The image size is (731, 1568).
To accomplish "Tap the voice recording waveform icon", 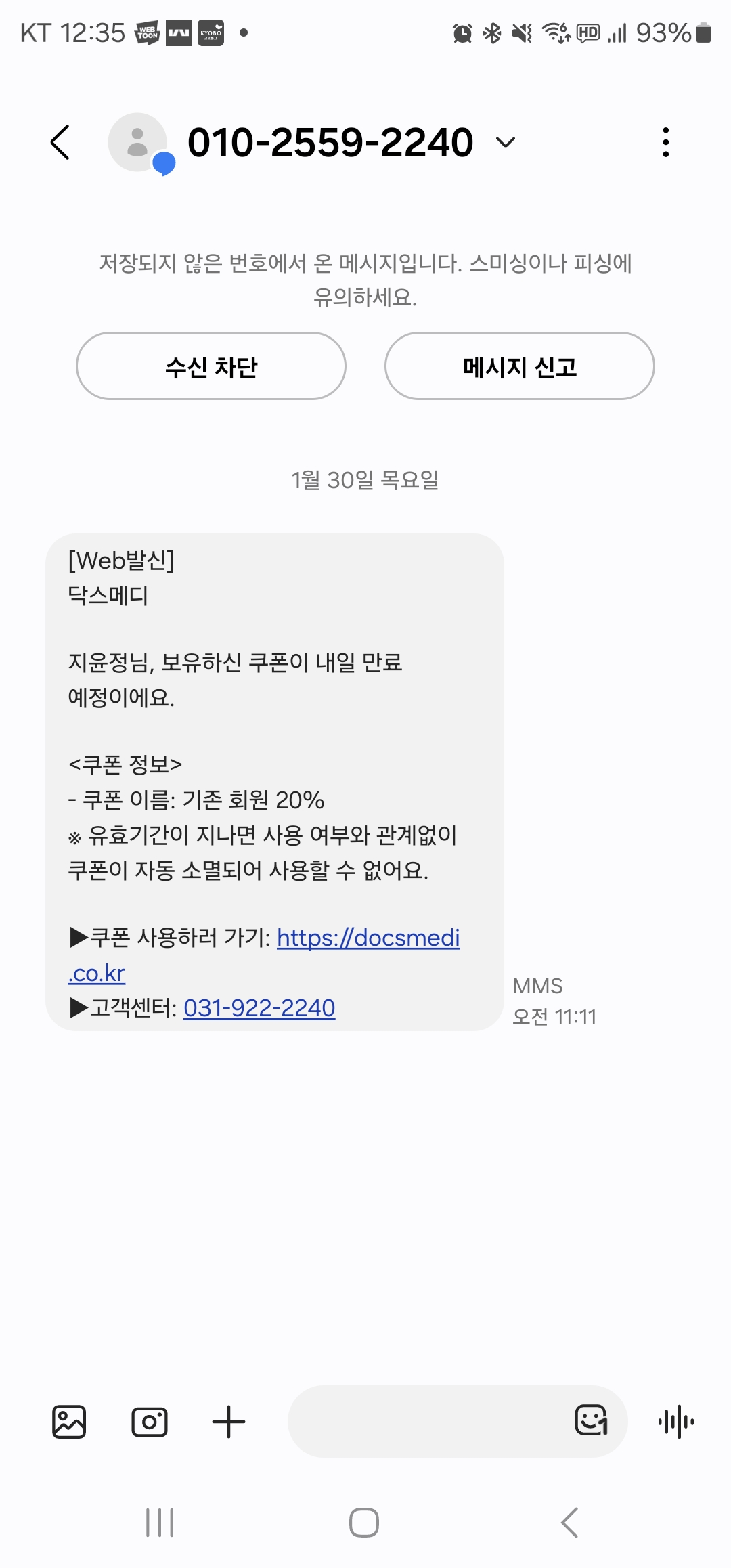I will [x=676, y=1422].
